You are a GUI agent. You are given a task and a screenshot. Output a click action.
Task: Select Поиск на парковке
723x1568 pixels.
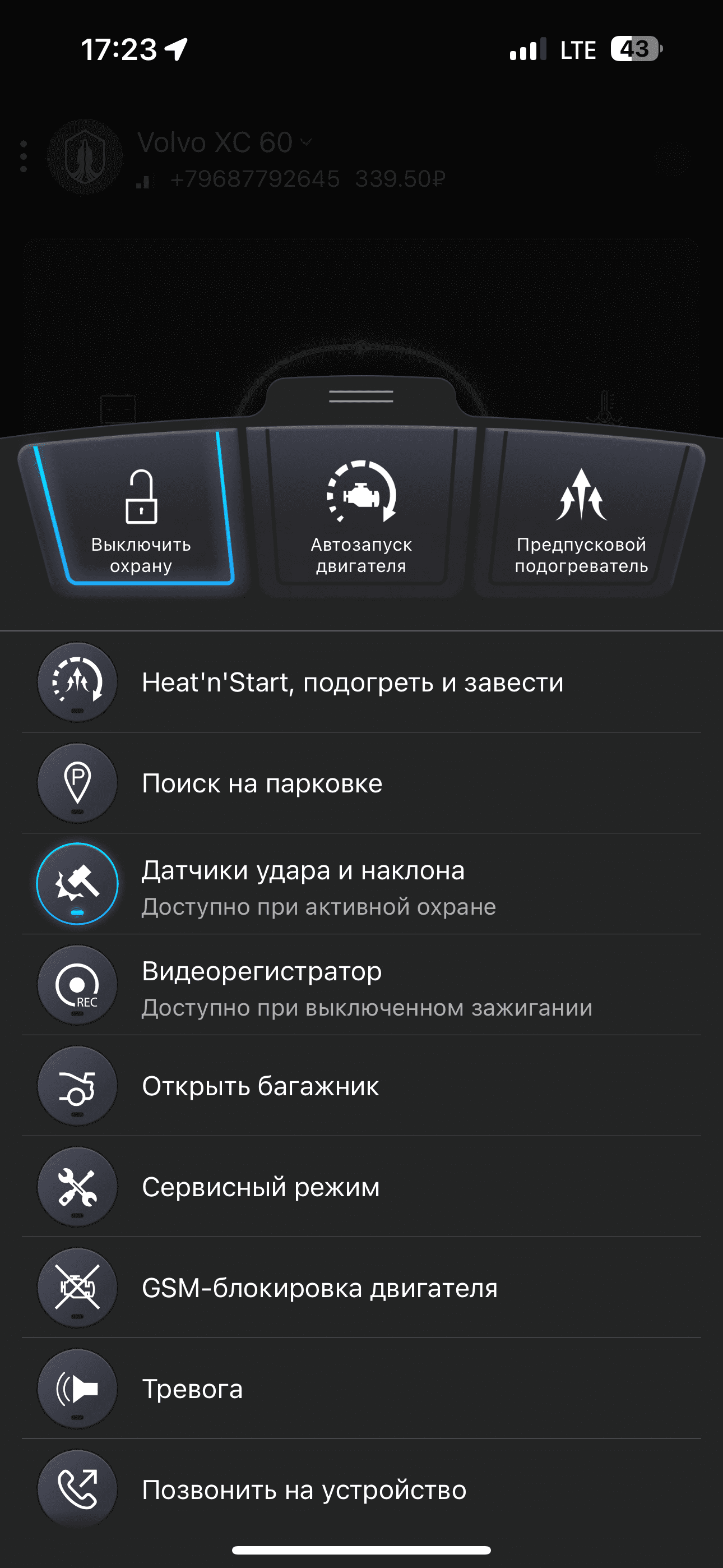pyautogui.click(x=361, y=783)
